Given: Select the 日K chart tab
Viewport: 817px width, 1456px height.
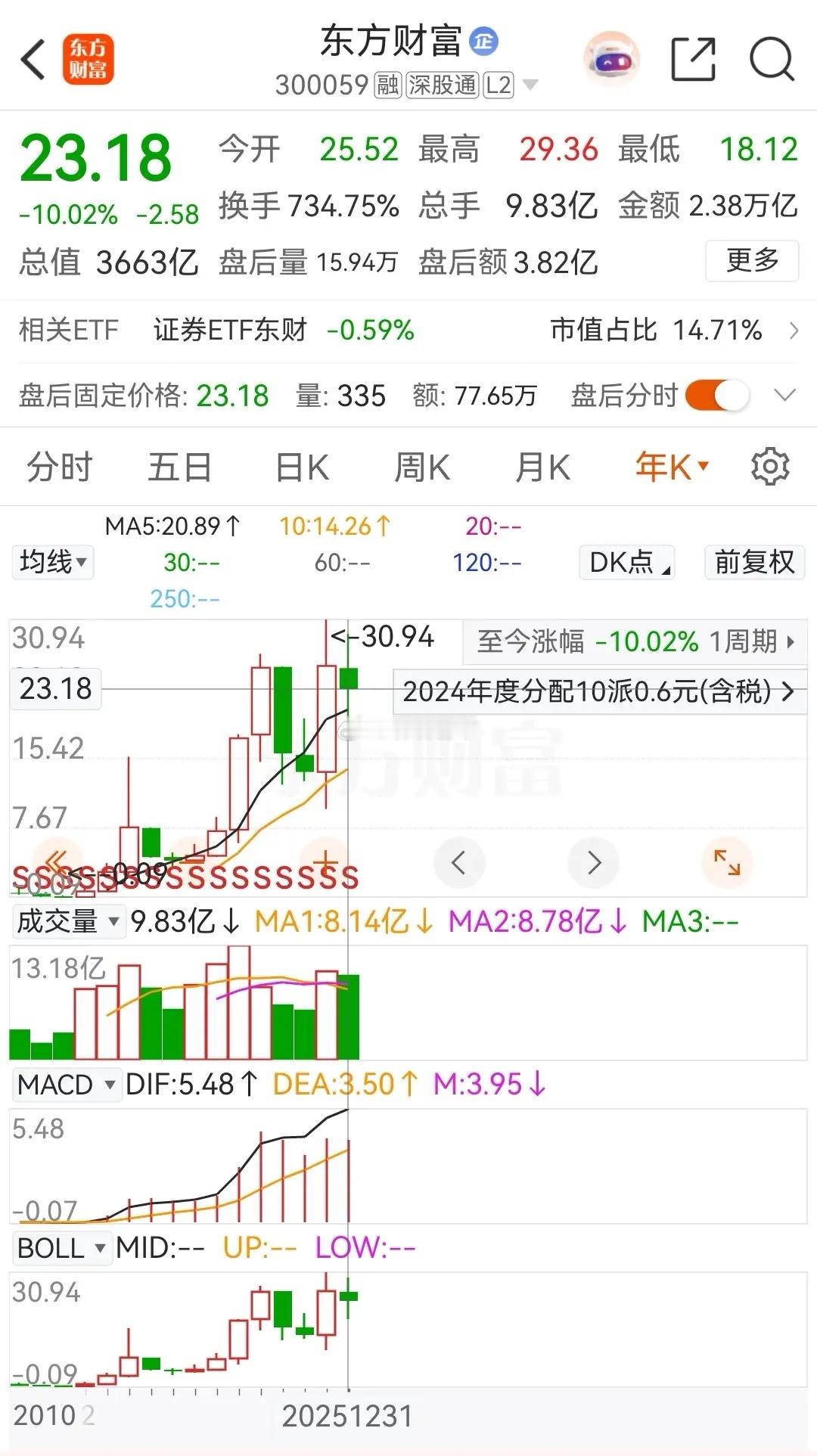Looking at the screenshot, I should tap(302, 467).
